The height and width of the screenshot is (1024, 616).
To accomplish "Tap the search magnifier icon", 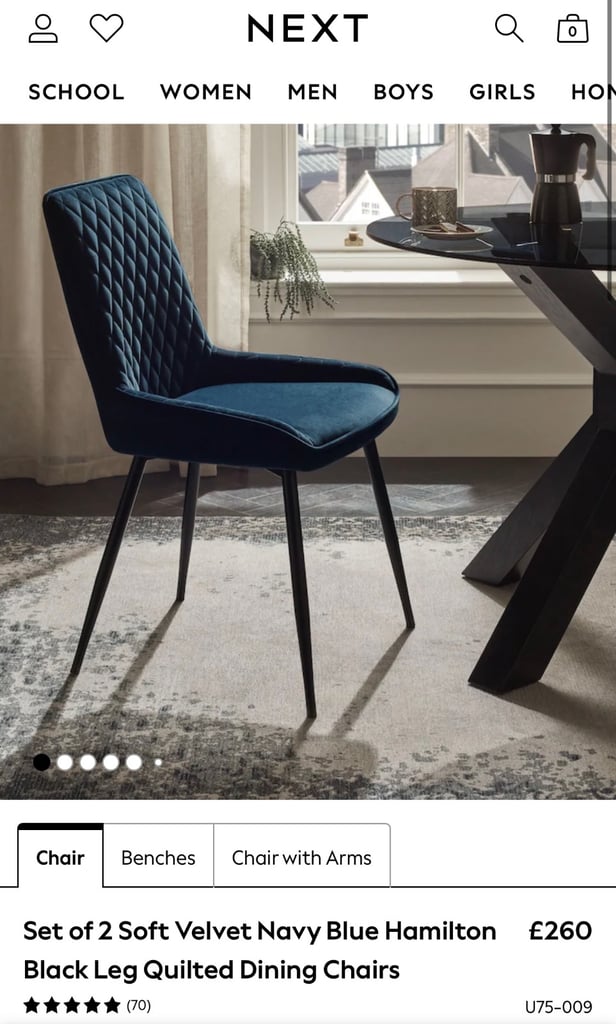I will click(508, 29).
